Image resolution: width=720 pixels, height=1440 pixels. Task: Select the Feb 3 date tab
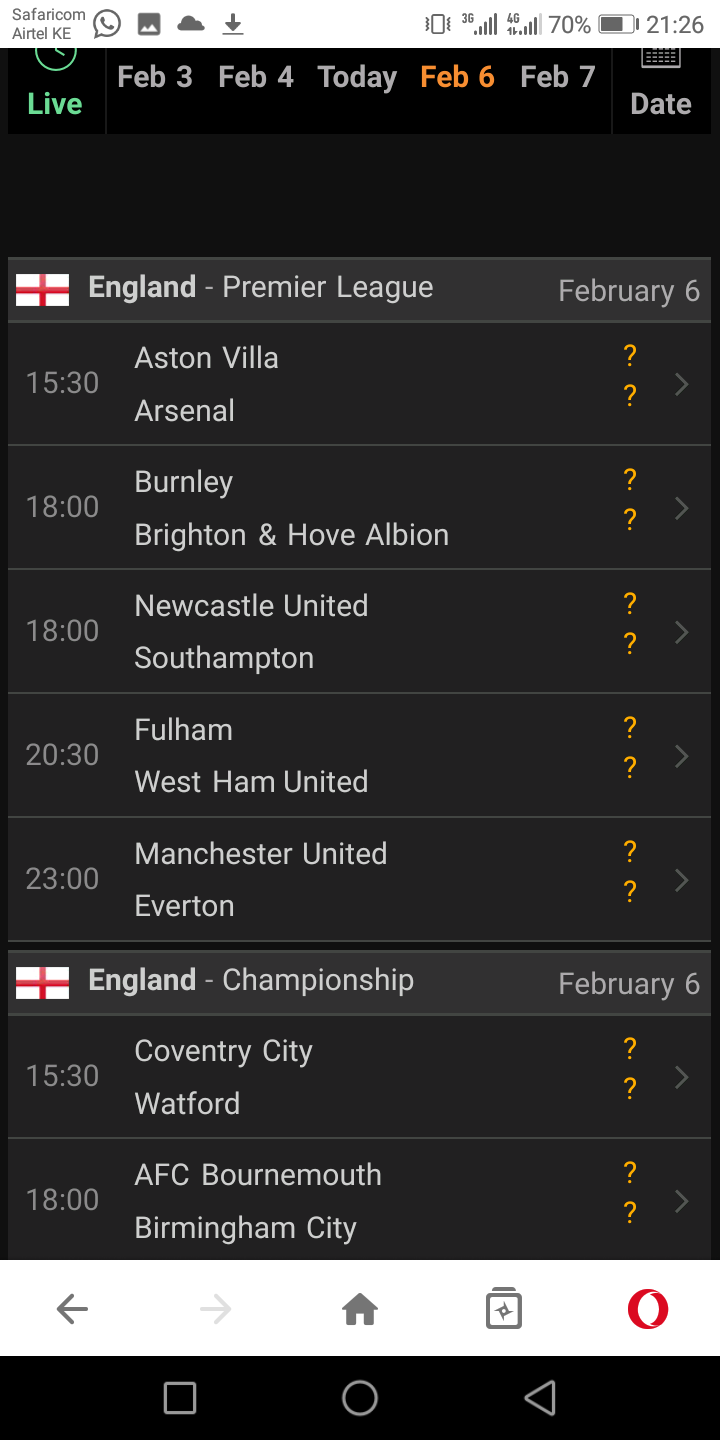click(155, 77)
